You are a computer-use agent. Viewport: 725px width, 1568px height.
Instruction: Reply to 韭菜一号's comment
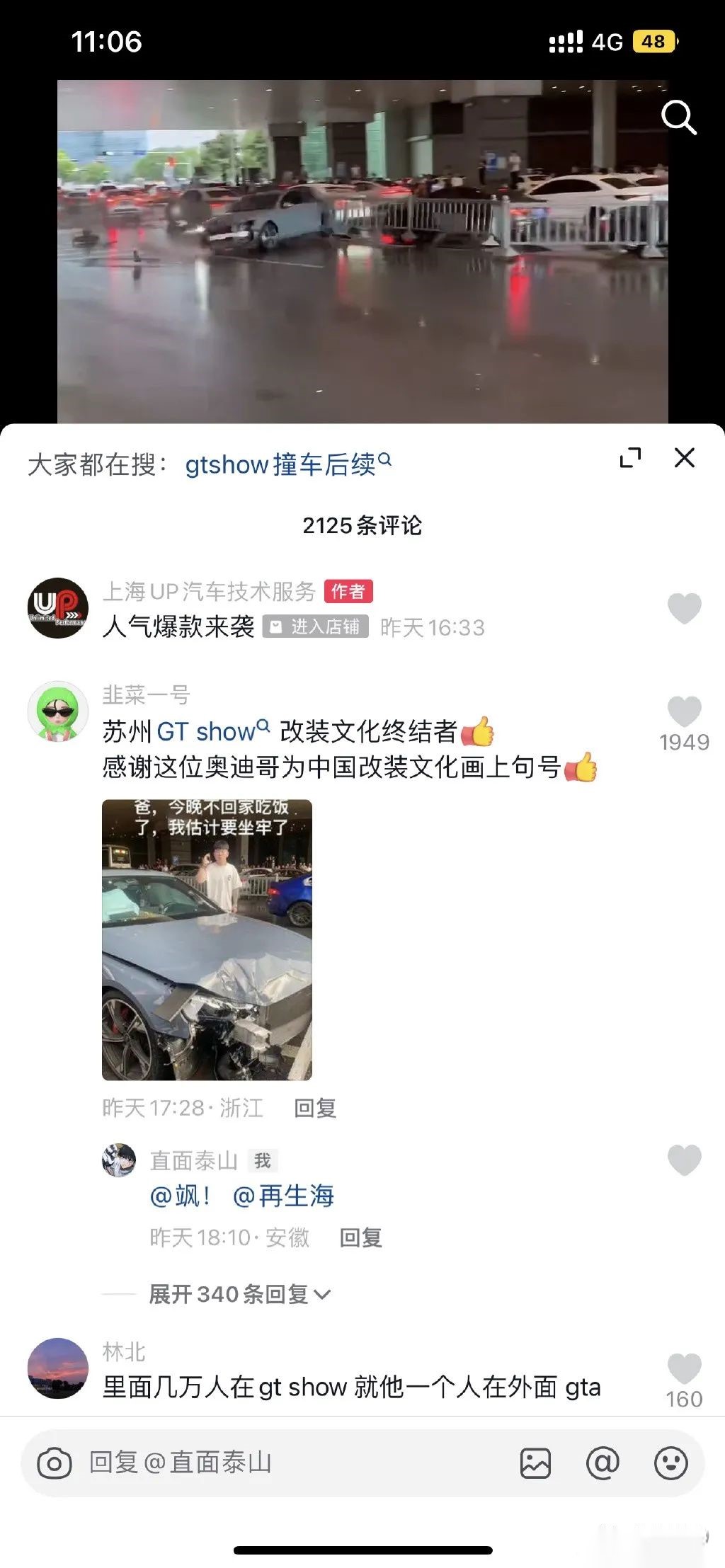click(315, 1108)
